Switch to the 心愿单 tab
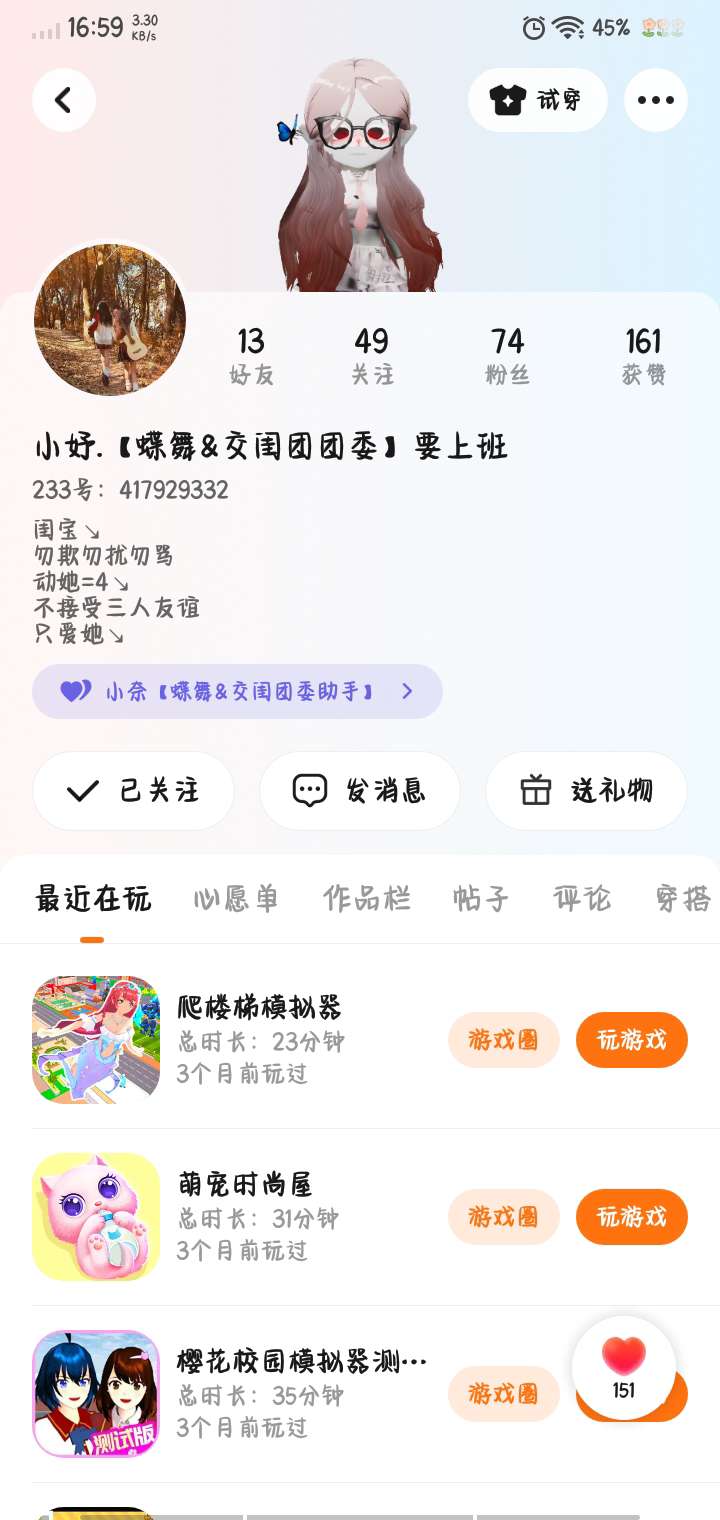The height and width of the screenshot is (1520, 720). tap(236, 898)
